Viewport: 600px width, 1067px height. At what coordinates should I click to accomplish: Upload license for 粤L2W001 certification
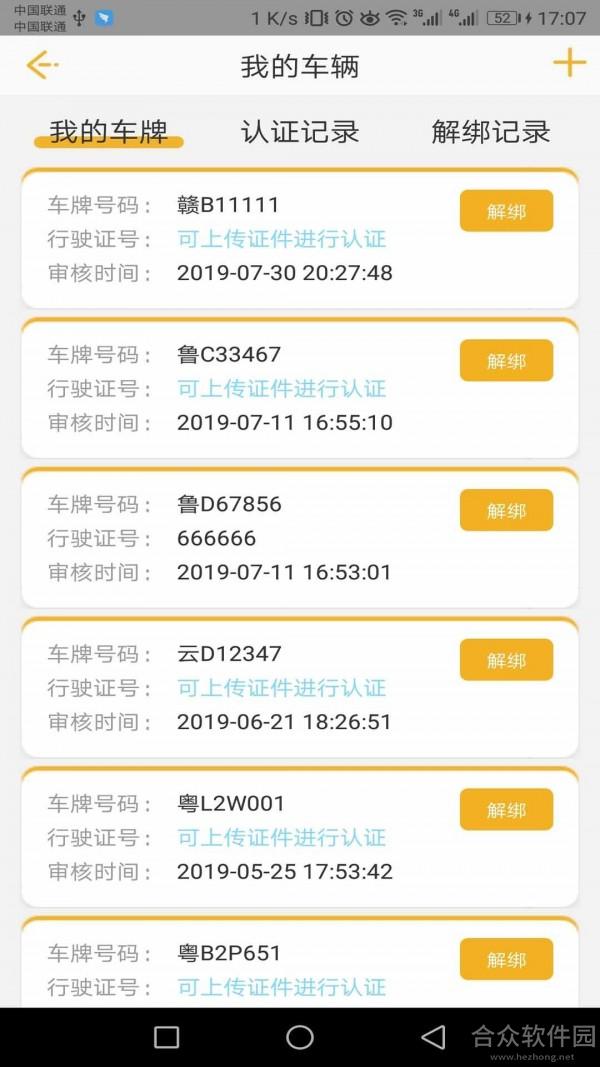point(282,838)
